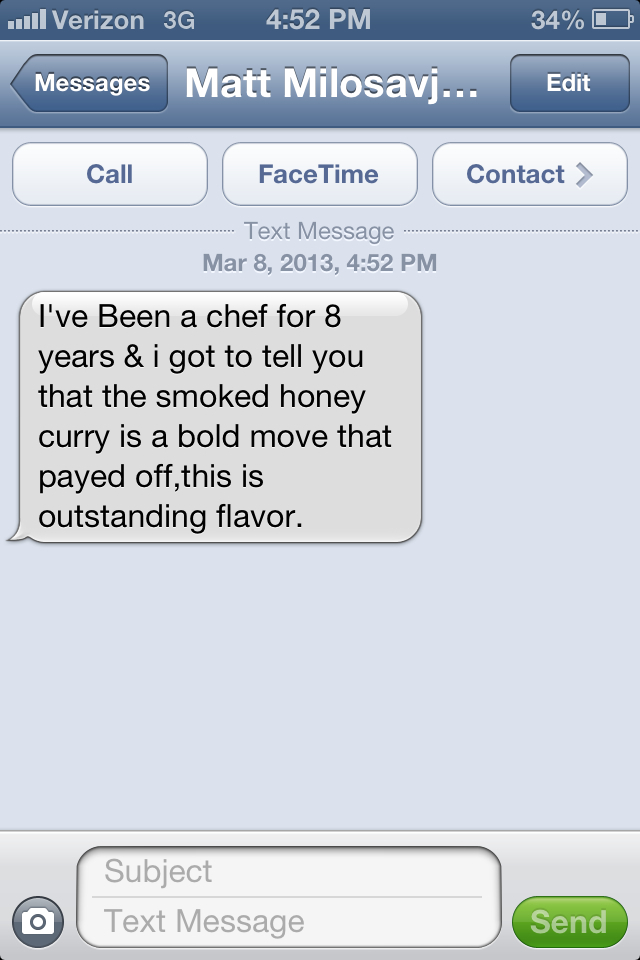Start a FaceTime call with Matt
Screen dimensions: 640x960
(320, 174)
